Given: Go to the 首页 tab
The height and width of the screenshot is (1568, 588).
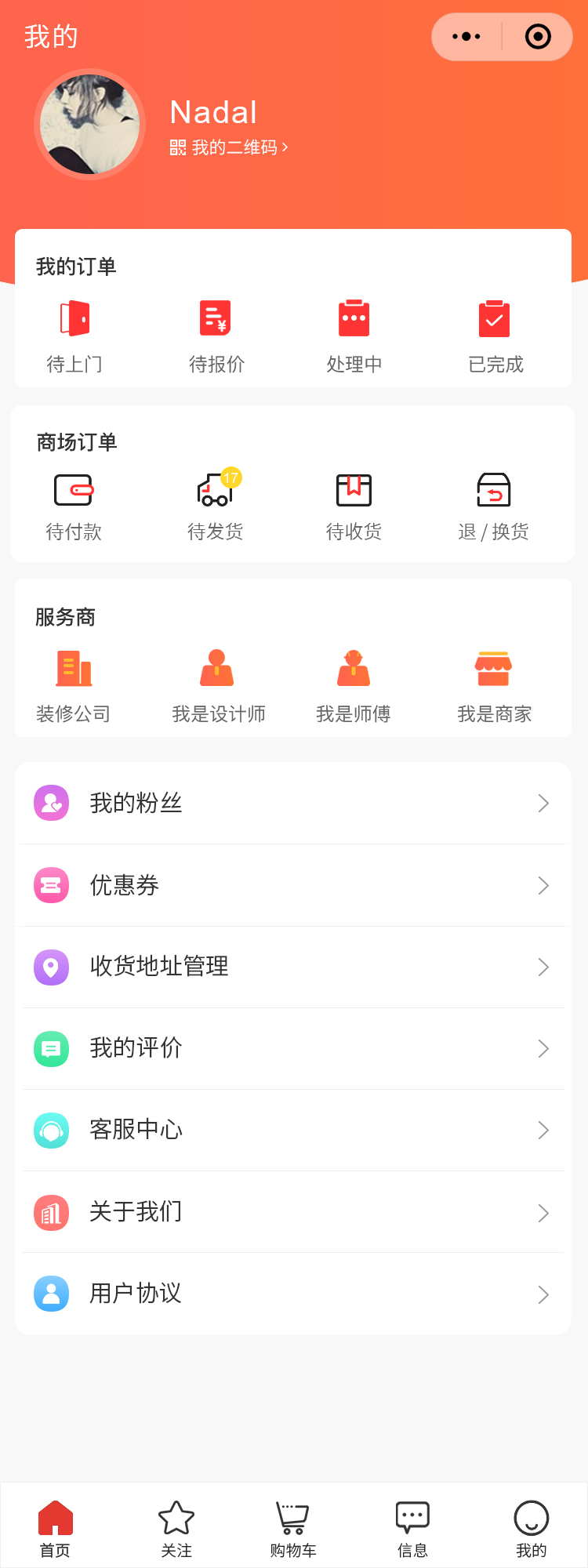Looking at the screenshot, I should 56,1529.
